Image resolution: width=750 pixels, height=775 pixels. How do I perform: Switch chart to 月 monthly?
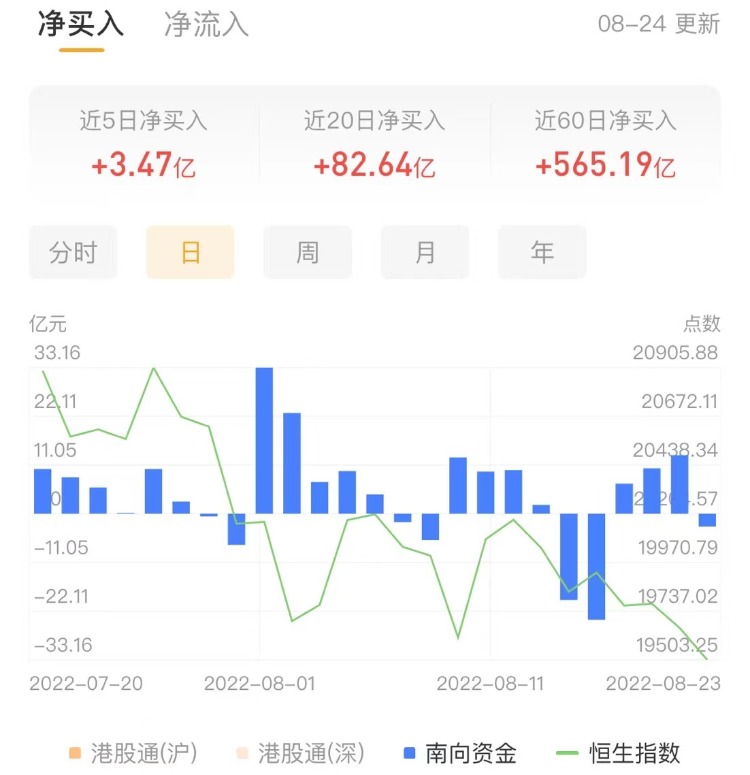[x=425, y=252]
